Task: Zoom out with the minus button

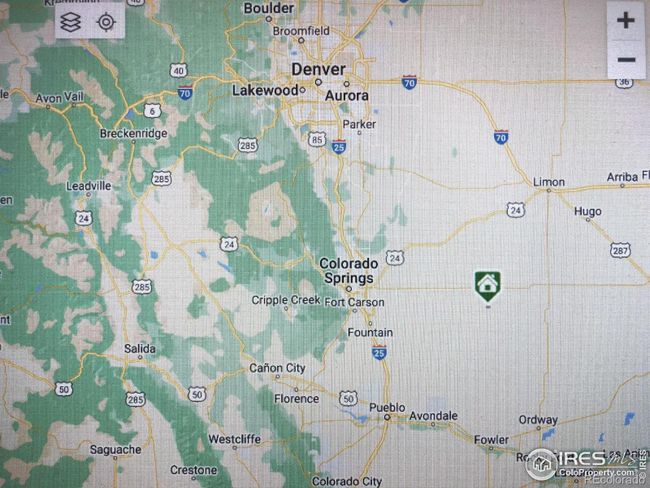Action: coord(626,60)
